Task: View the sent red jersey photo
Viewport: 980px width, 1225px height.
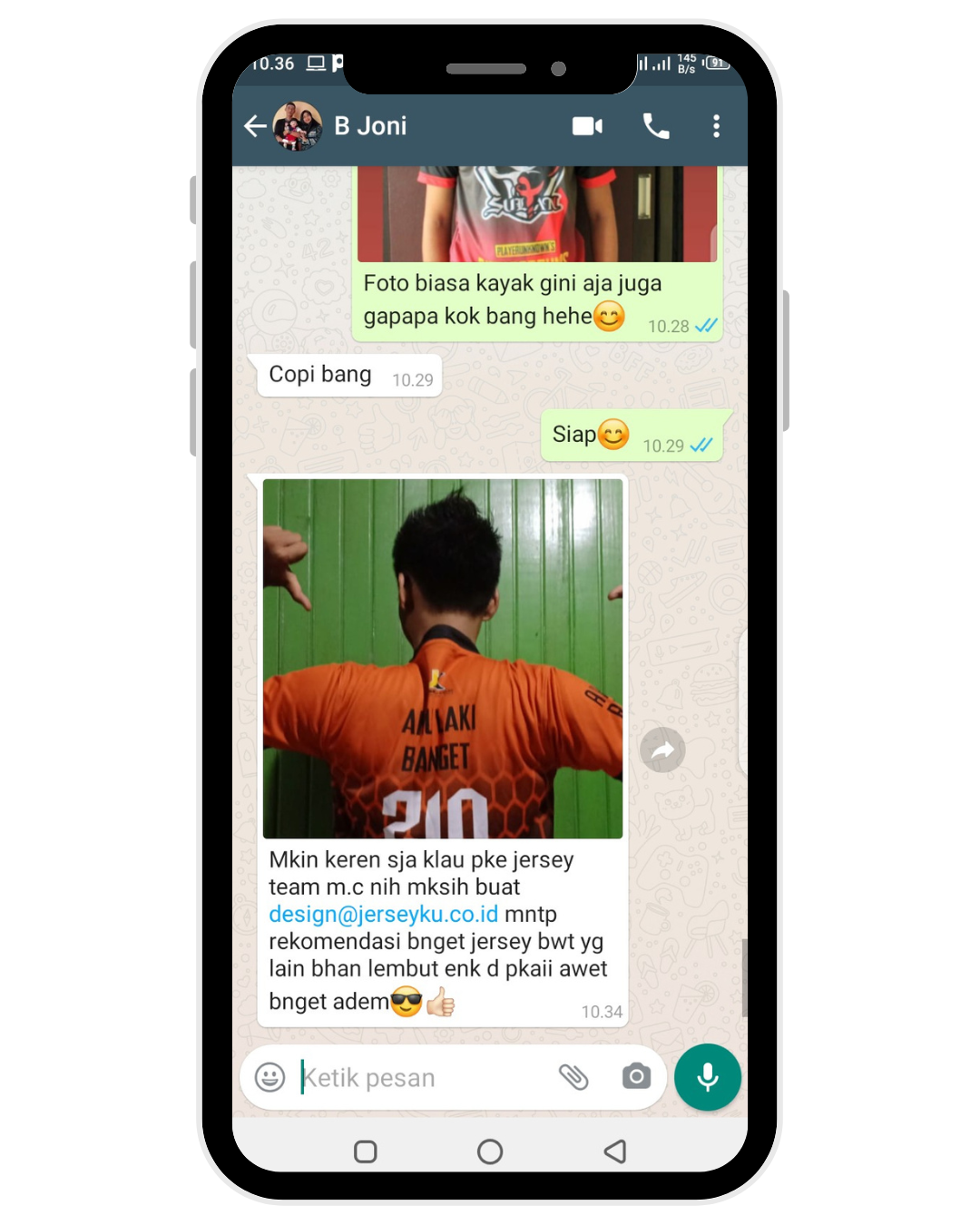Action: point(537,214)
